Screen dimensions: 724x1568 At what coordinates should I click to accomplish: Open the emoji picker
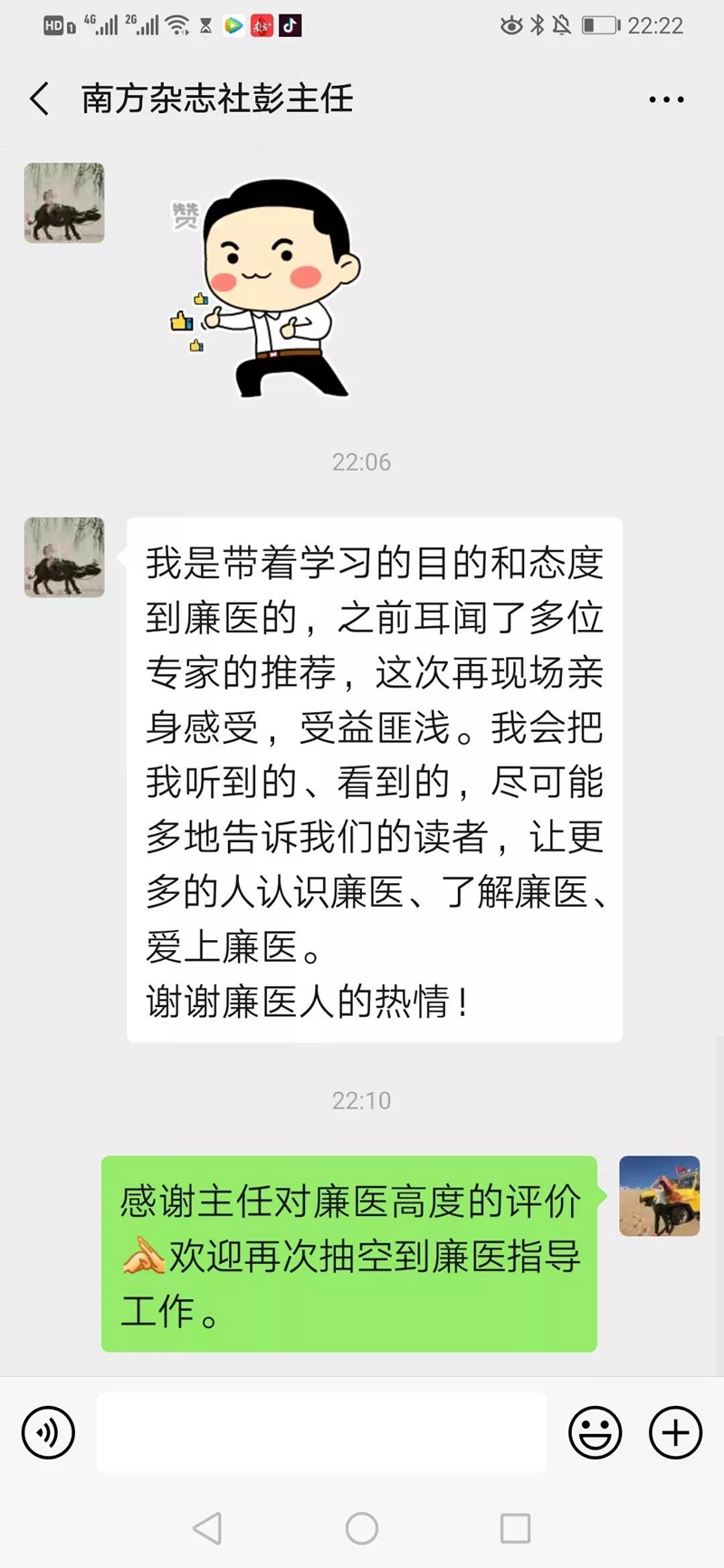[x=595, y=1432]
